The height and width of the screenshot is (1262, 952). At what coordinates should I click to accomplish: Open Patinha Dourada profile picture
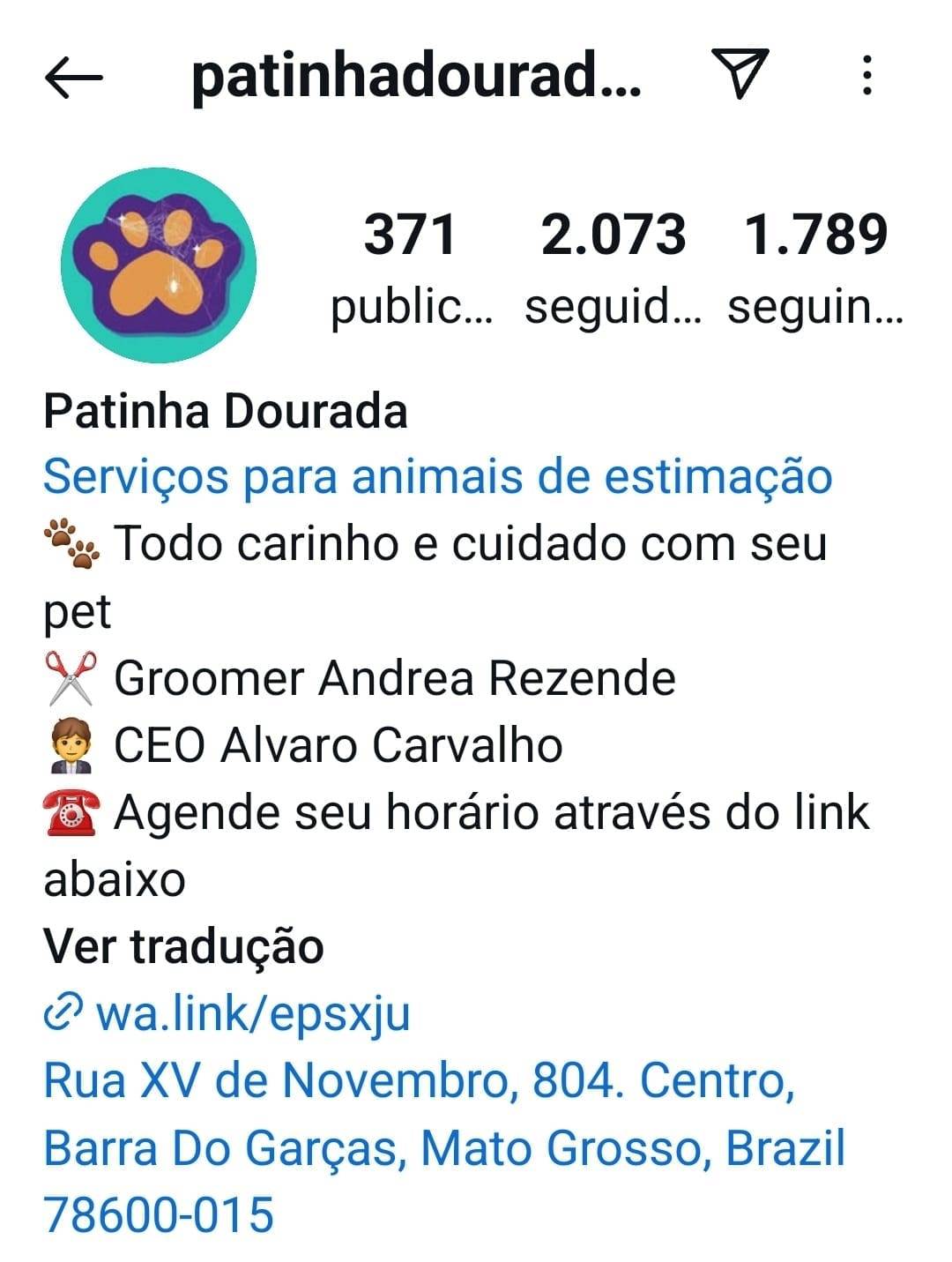coord(159,265)
